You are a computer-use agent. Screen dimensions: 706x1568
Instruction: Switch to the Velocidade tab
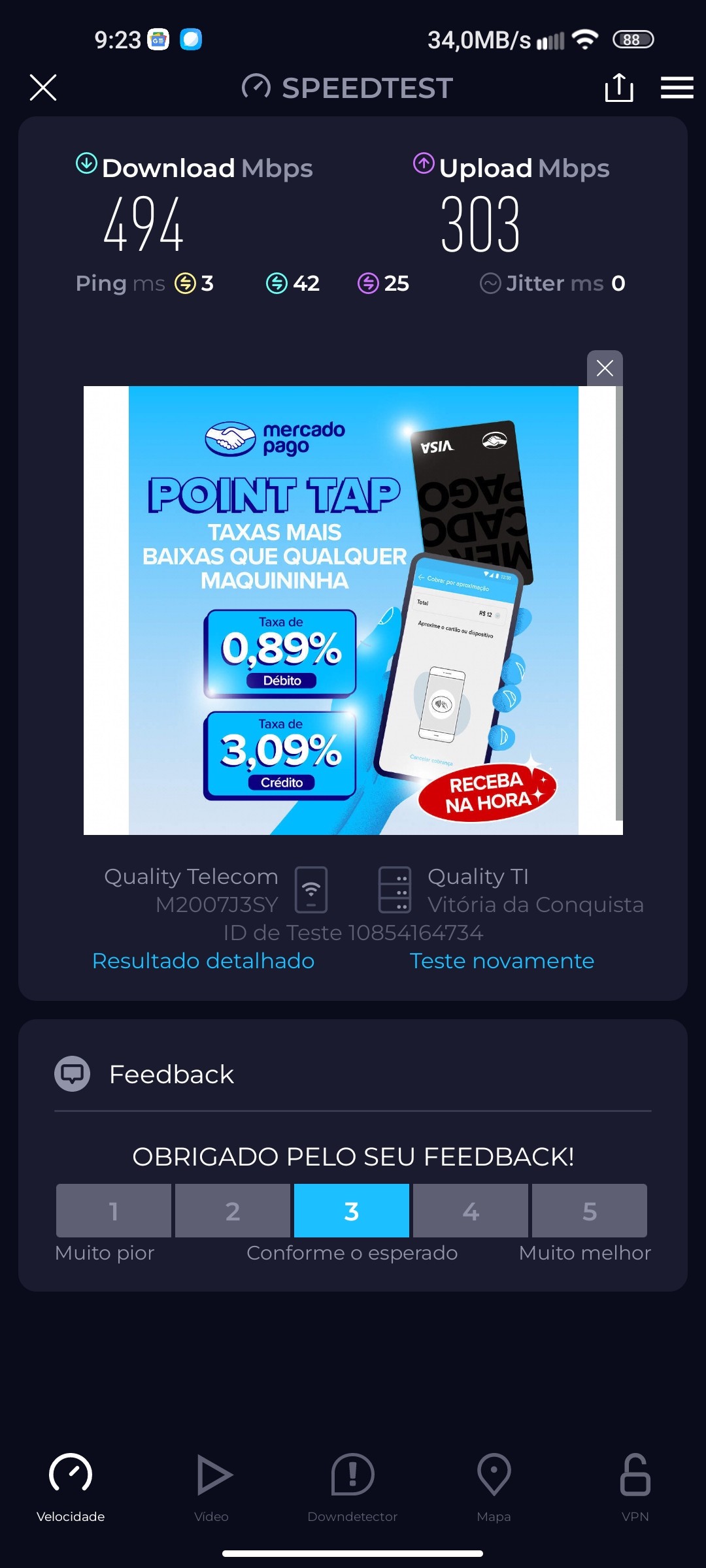tap(71, 1484)
